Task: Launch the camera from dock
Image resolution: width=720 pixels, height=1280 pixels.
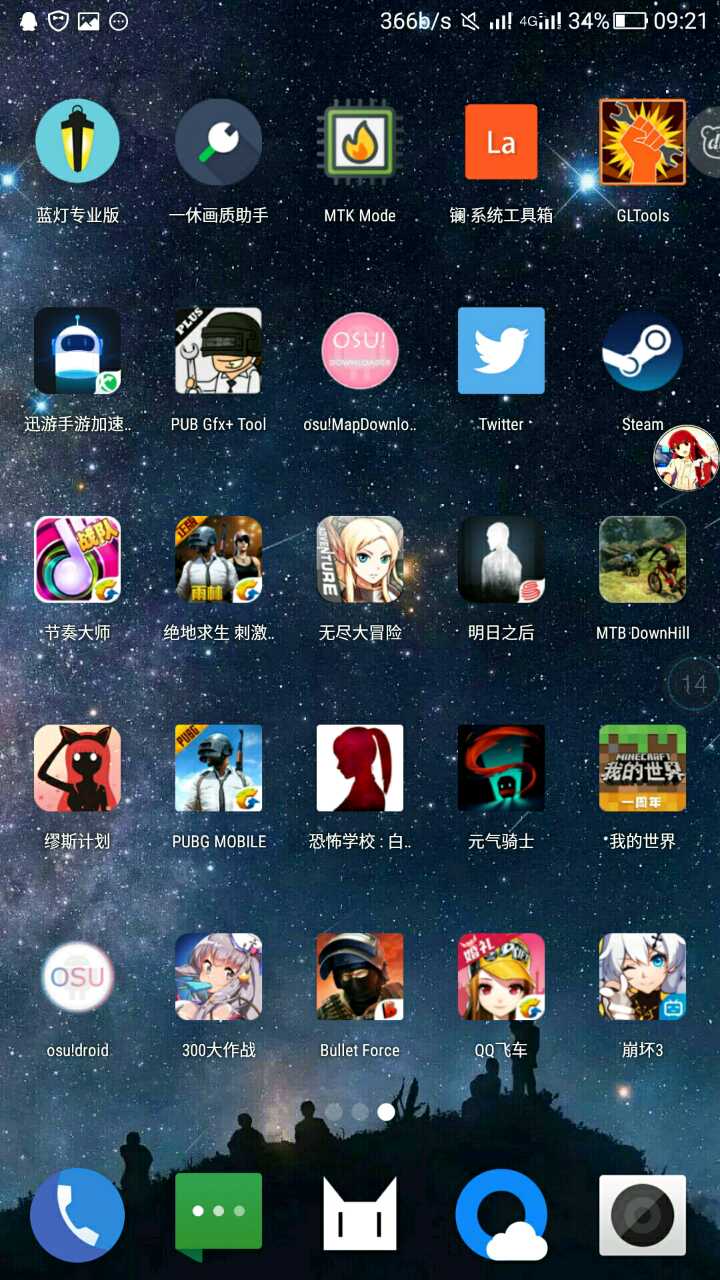Action: (x=642, y=1215)
